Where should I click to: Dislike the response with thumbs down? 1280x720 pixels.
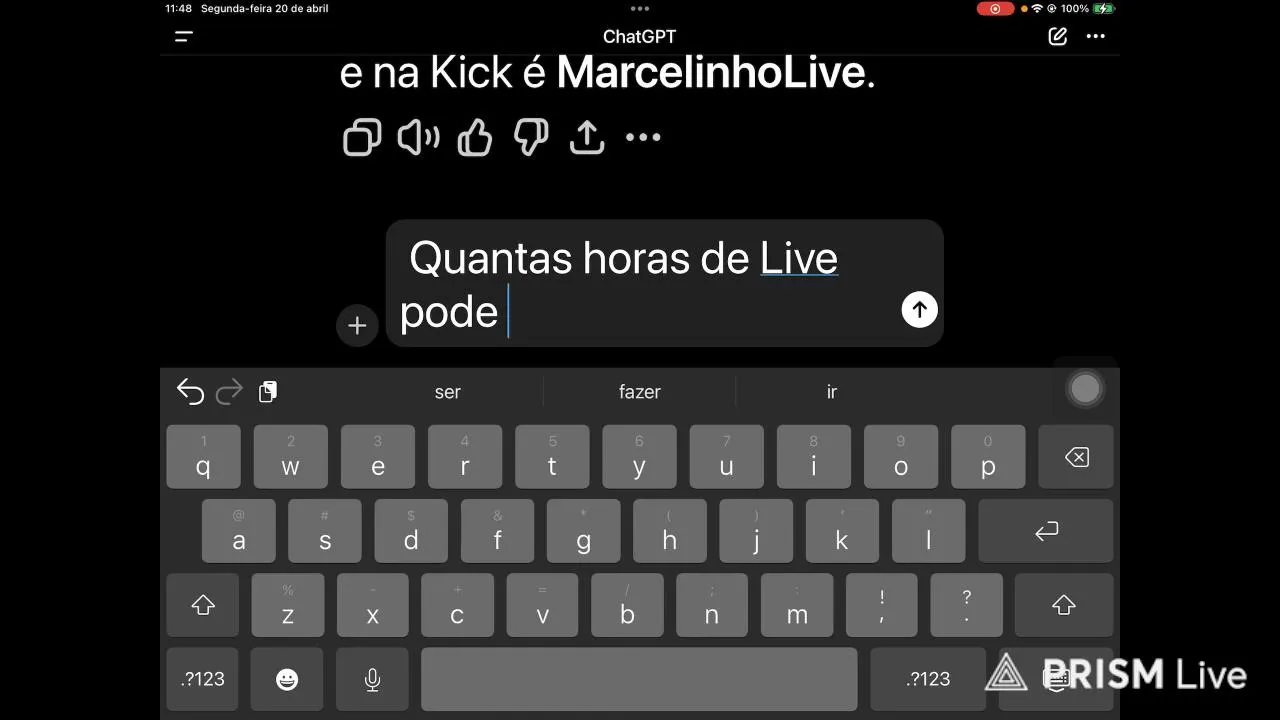coord(531,138)
